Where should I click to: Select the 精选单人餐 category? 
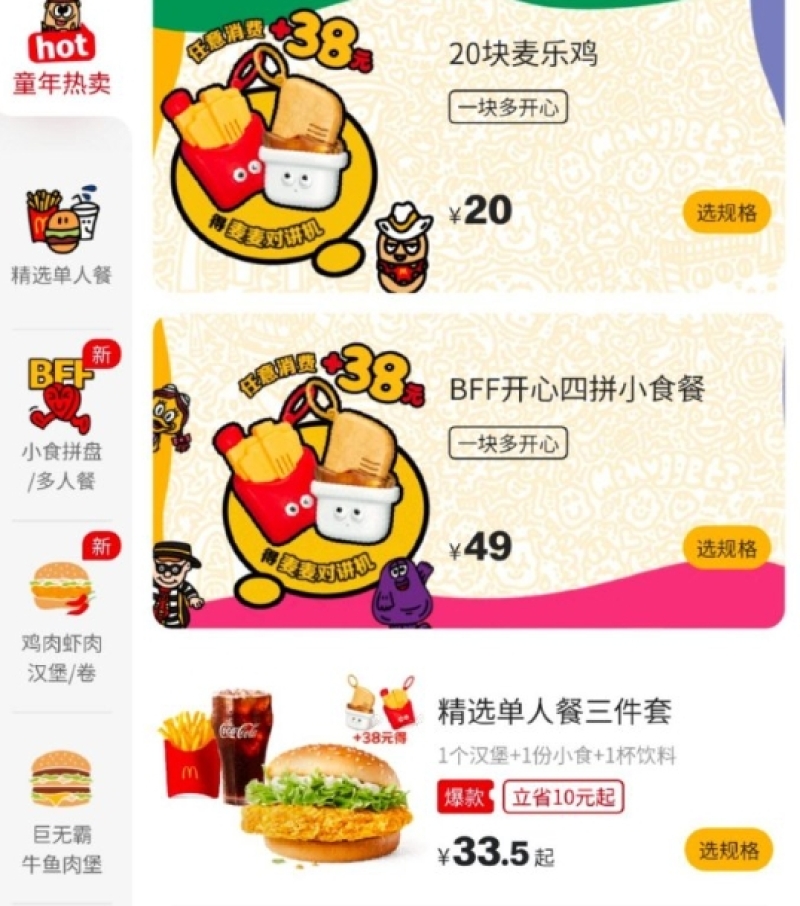(x=62, y=235)
